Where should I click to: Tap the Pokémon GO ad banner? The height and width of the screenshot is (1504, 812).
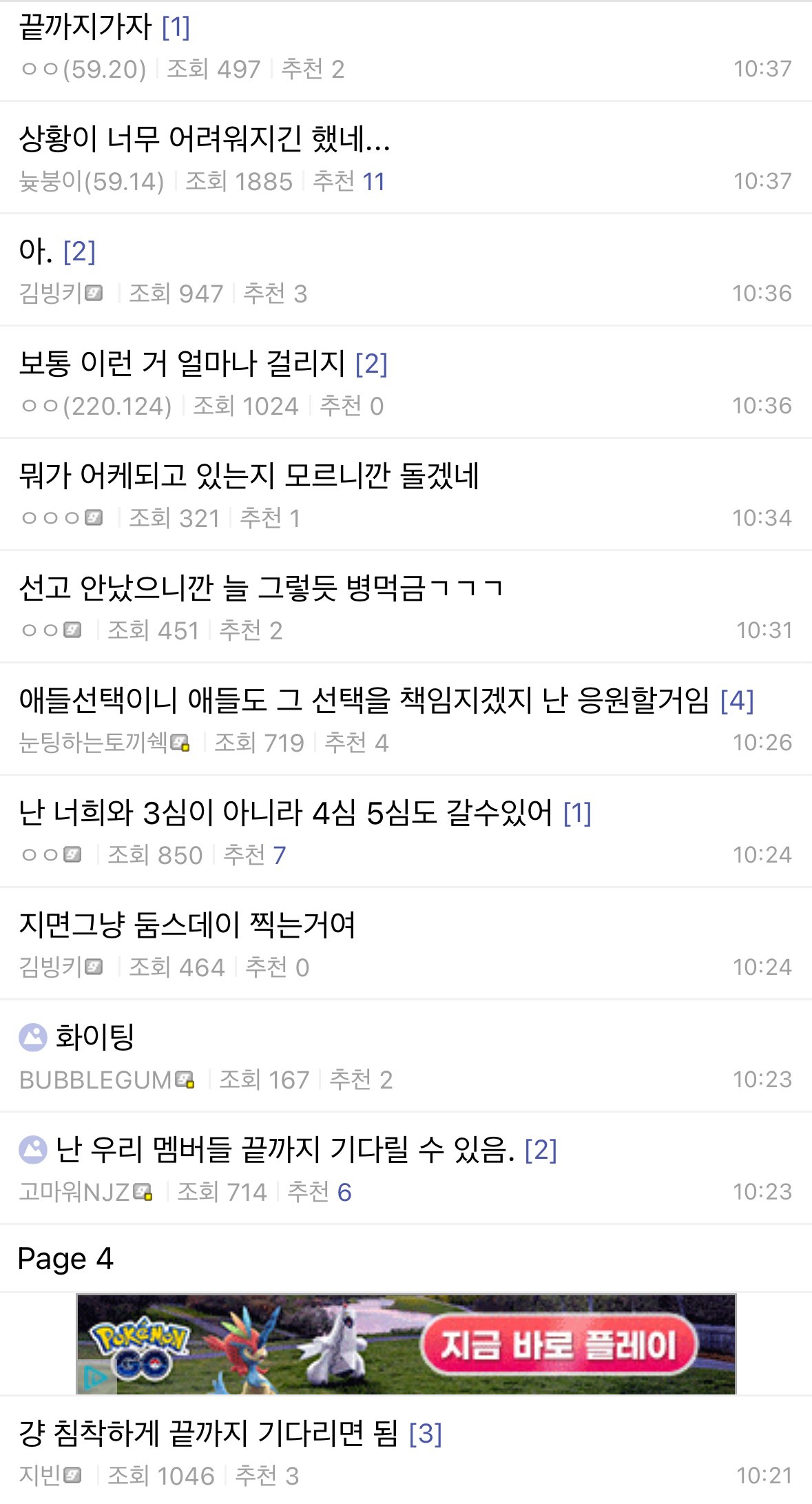(406, 1344)
